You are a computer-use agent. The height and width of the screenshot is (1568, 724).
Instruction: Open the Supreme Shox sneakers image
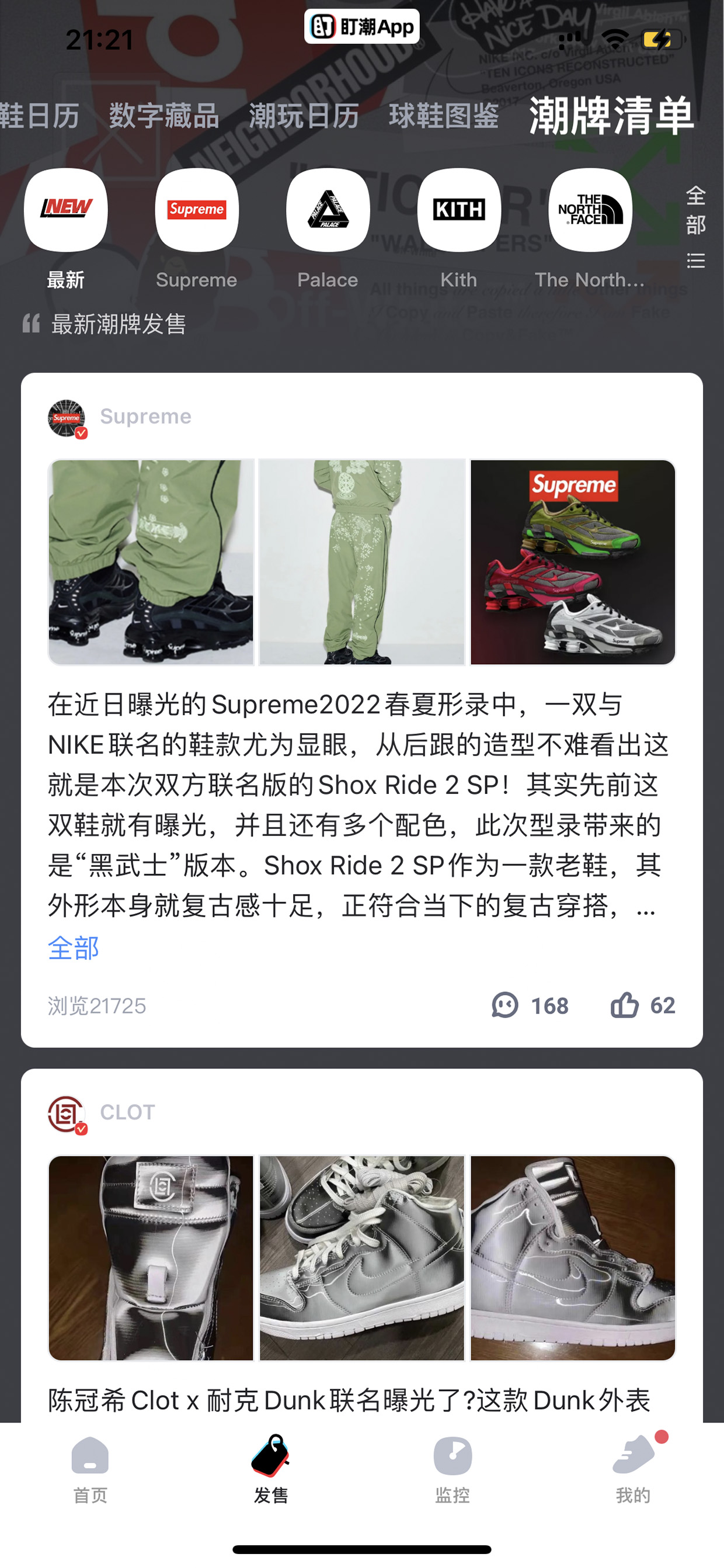(x=573, y=562)
